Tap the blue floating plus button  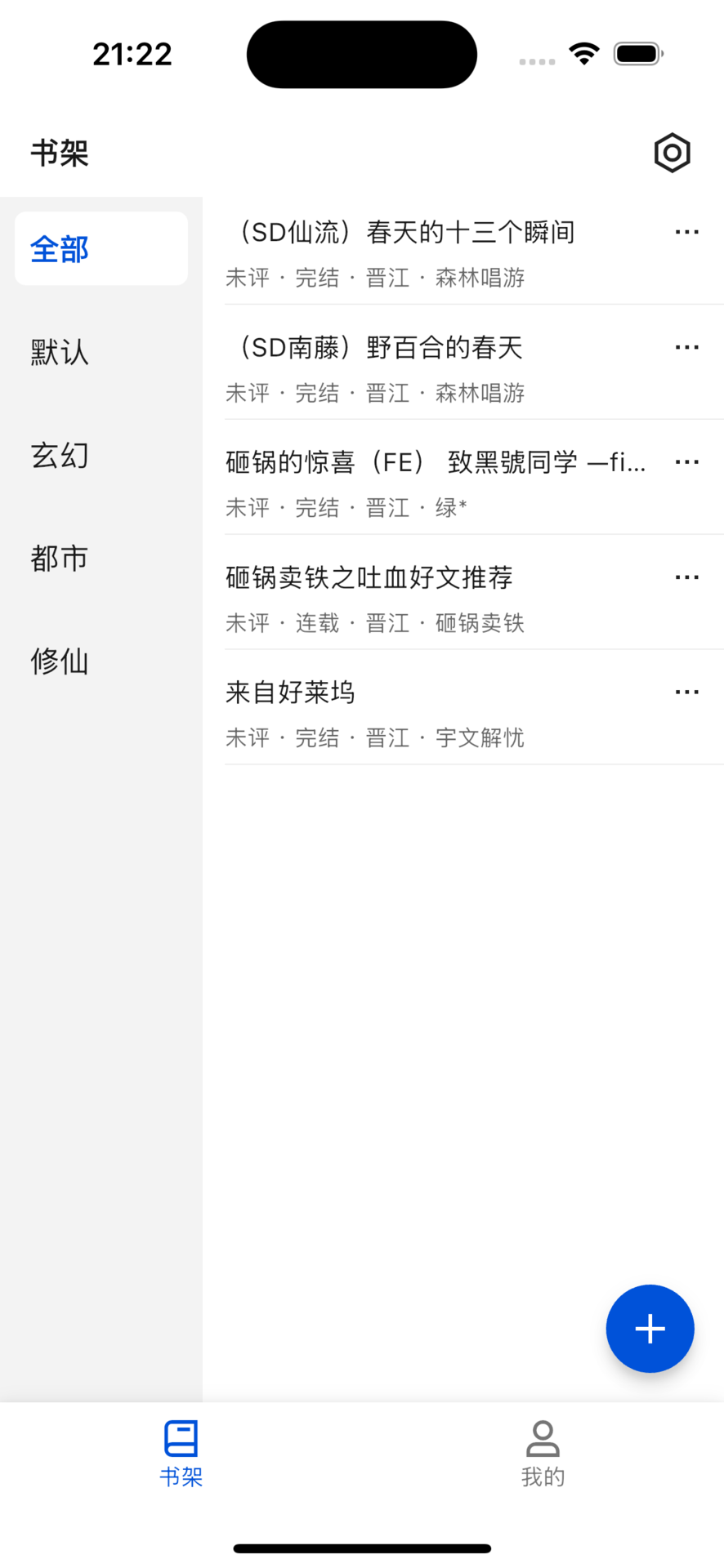tap(650, 1328)
